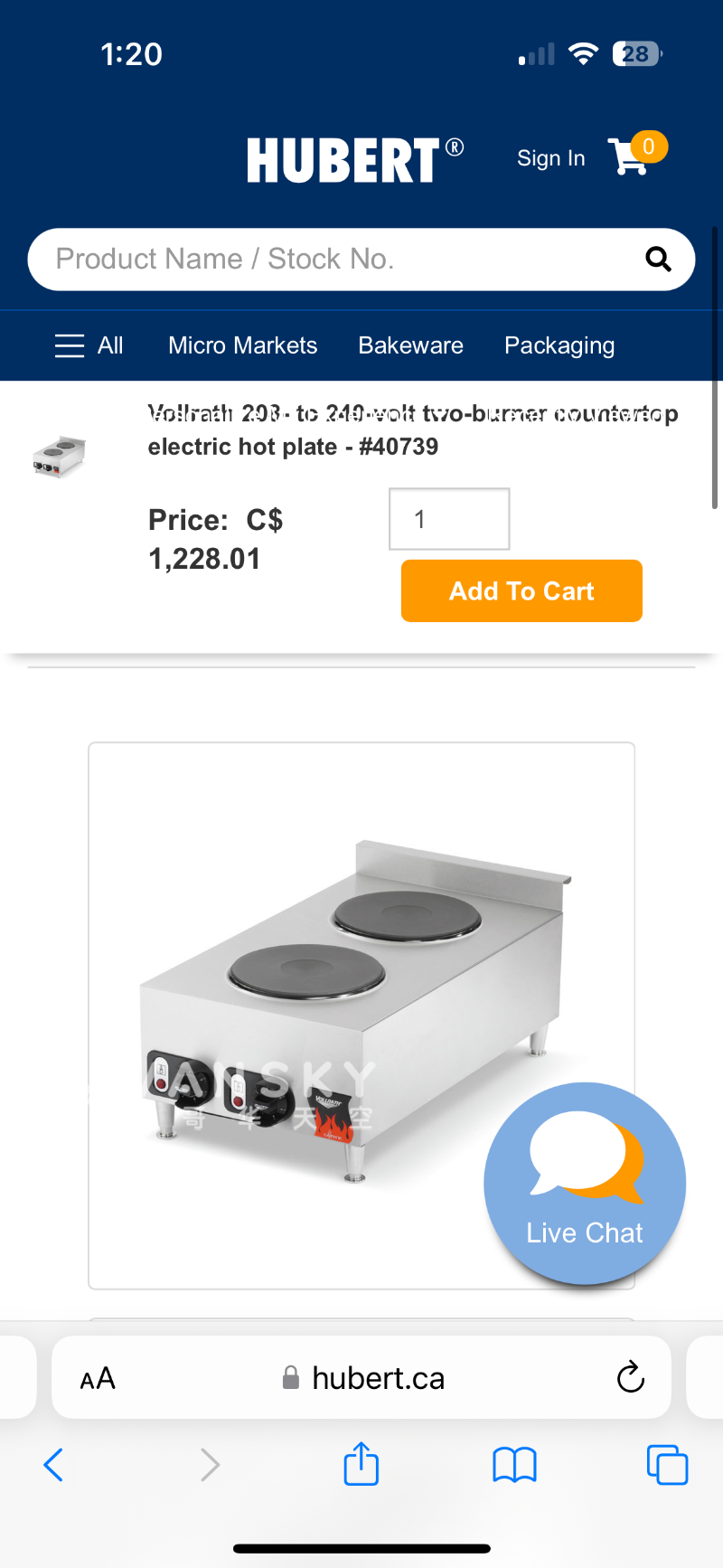Open the All categories menu
Viewport: 723px width, 1568px height.
click(x=89, y=345)
